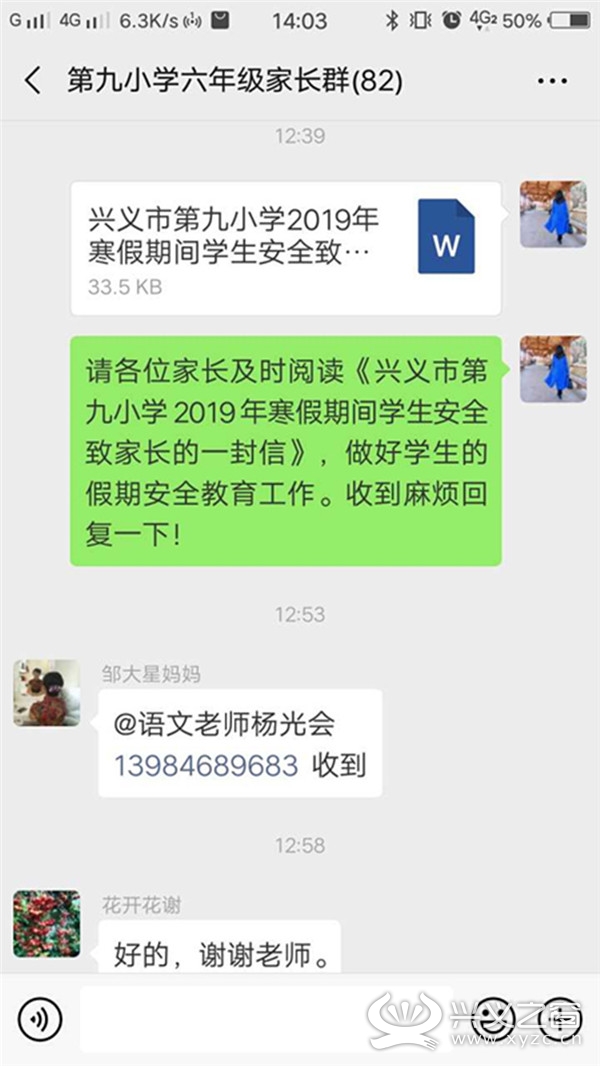Go back from the parents group chat
600x1066 pixels.
point(32,81)
